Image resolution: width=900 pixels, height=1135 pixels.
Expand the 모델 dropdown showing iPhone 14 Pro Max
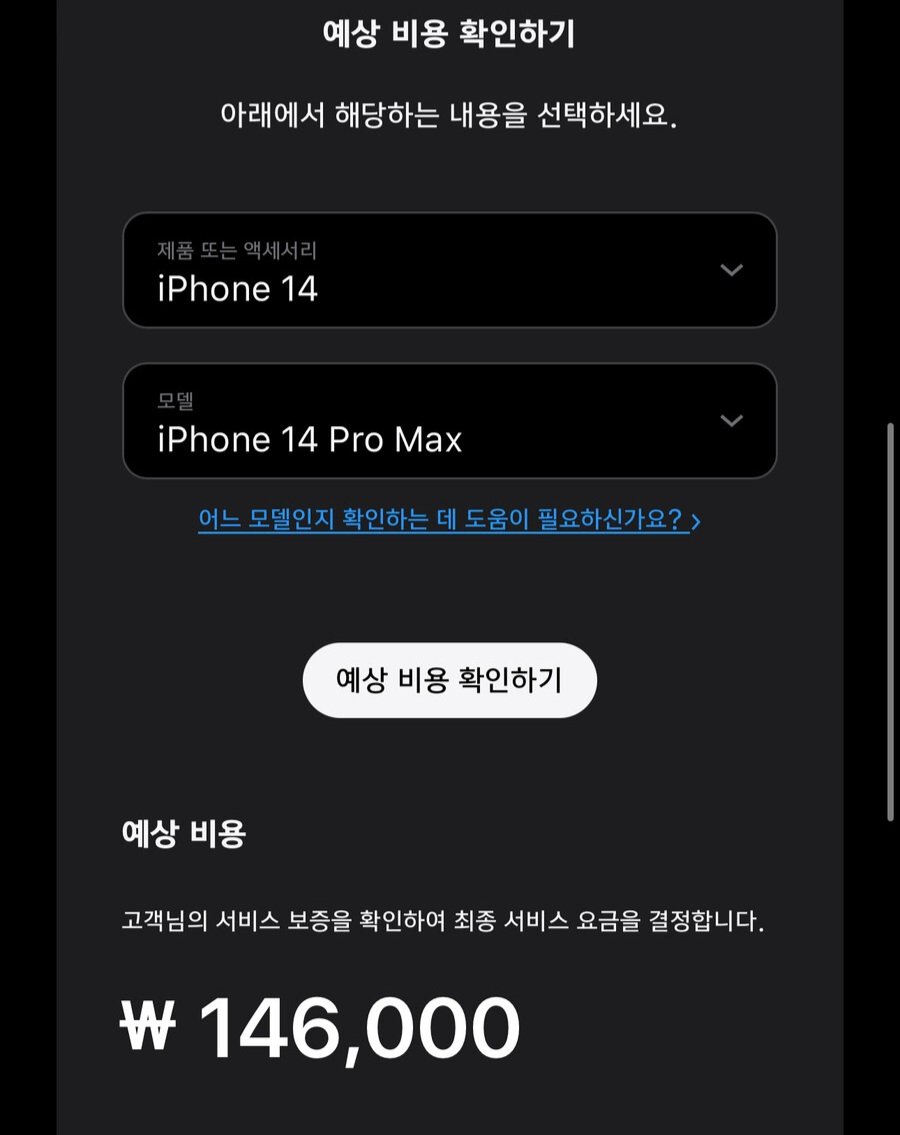449,421
